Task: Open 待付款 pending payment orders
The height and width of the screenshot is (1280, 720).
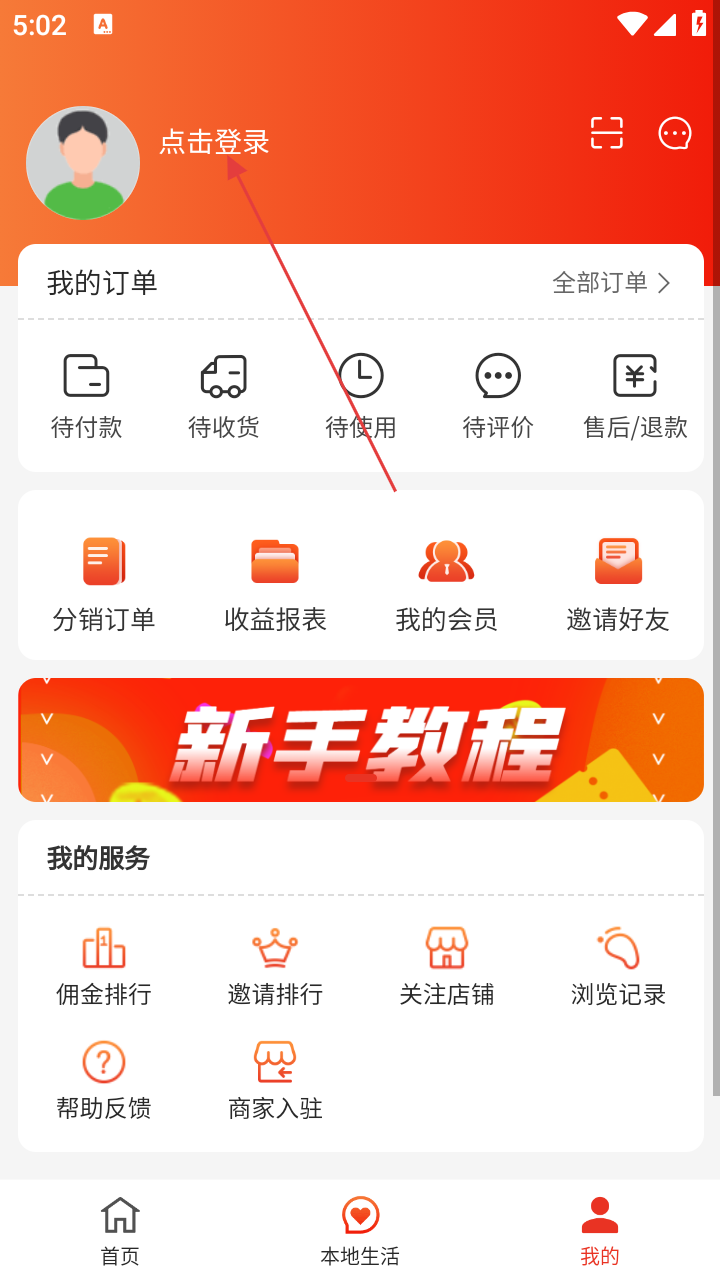Action: click(x=87, y=397)
